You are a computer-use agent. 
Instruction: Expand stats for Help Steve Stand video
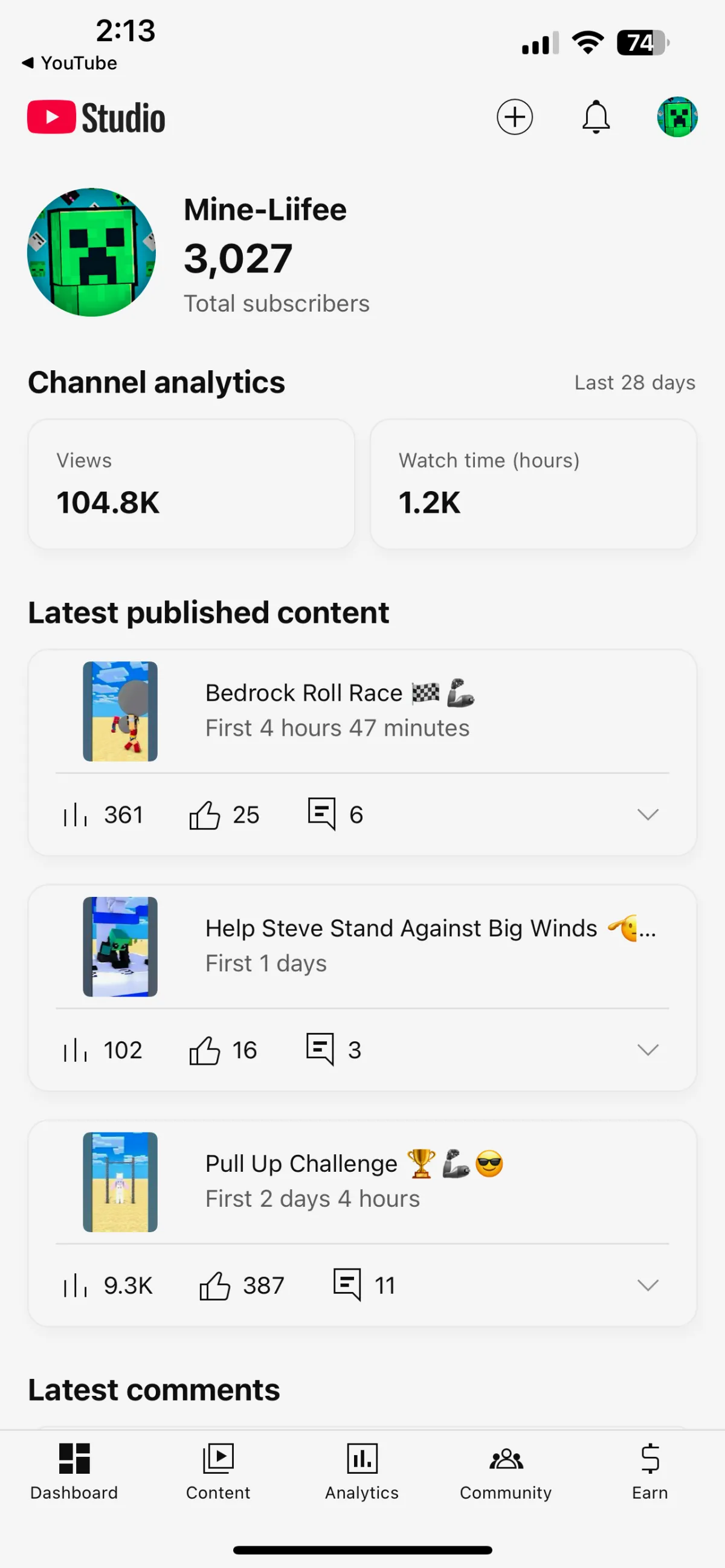648,1049
